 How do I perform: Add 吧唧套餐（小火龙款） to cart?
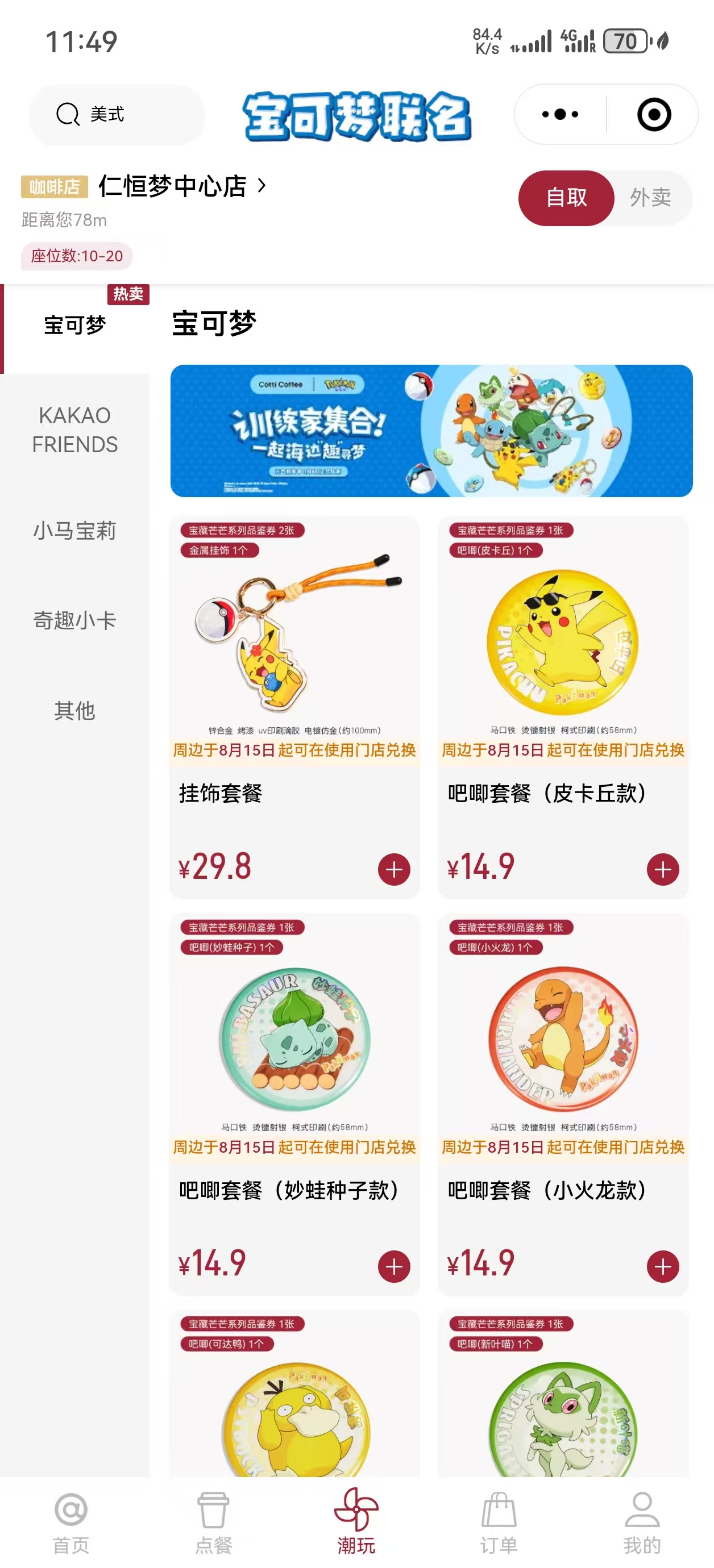coord(662,1266)
